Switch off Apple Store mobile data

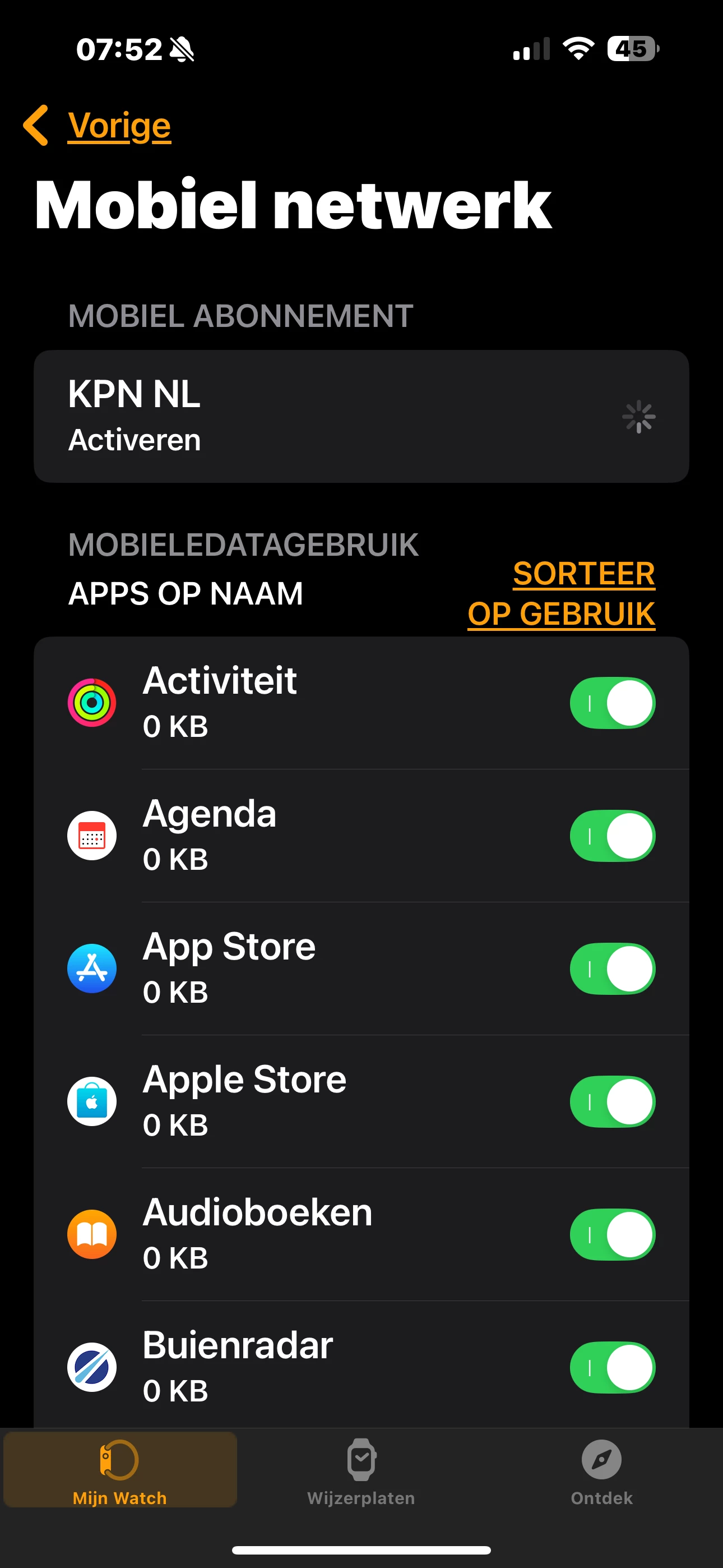pyautogui.click(x=611, y=1101)
